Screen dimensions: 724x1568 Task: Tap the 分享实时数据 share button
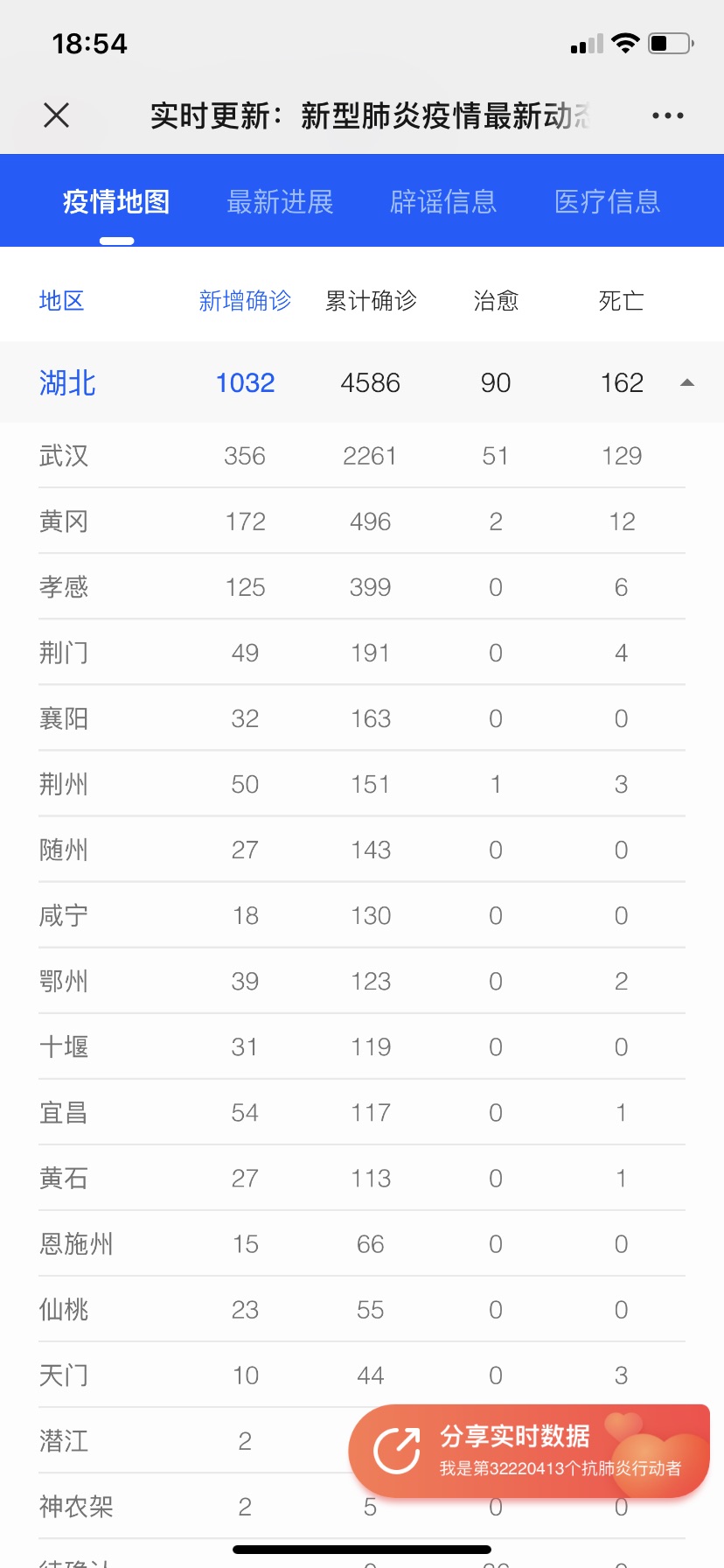[x=529, y=1451]
